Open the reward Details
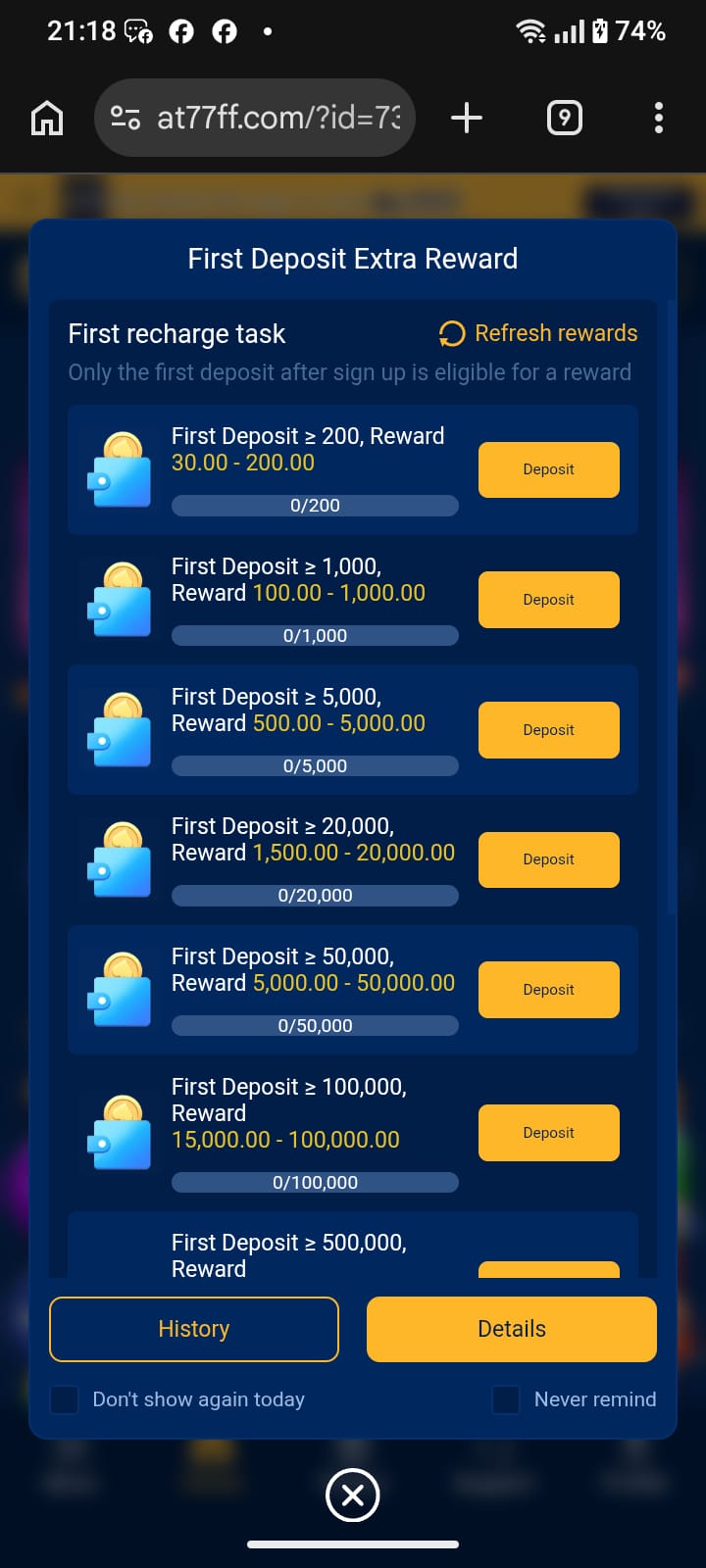 tap(512, 1329)
